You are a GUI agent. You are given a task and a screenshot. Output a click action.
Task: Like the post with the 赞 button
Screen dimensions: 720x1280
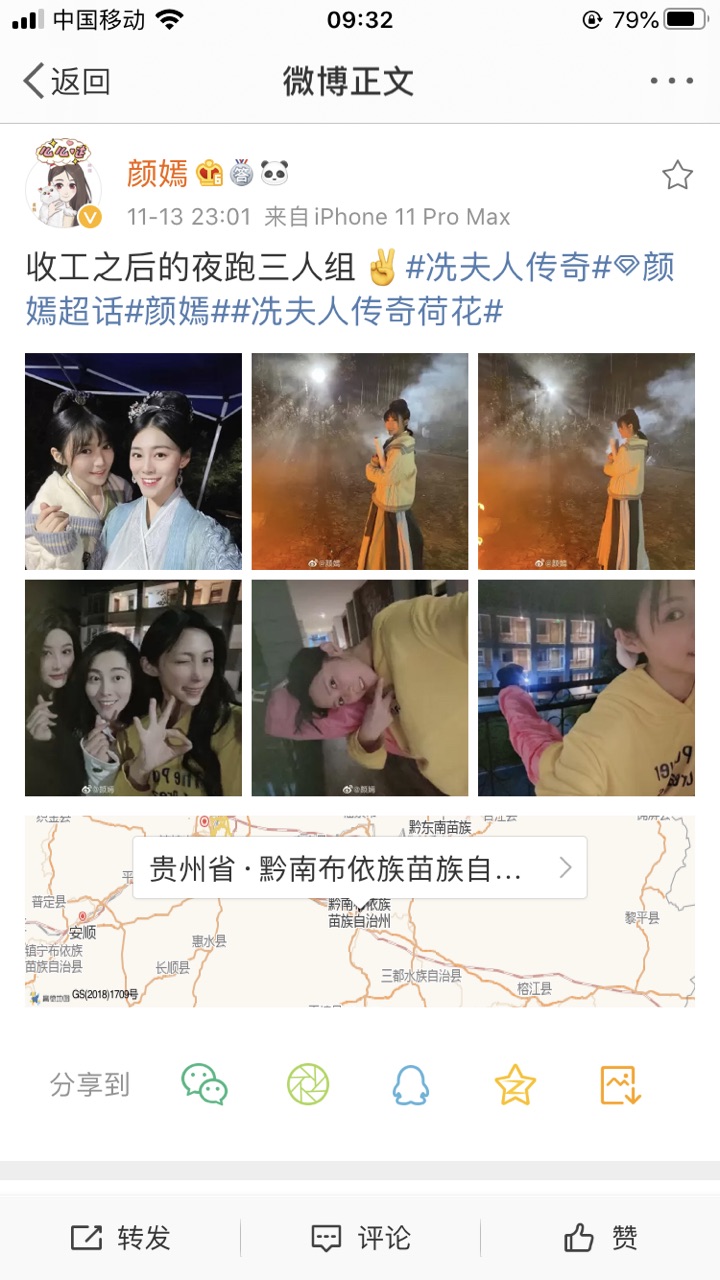tap(600, 1238)
